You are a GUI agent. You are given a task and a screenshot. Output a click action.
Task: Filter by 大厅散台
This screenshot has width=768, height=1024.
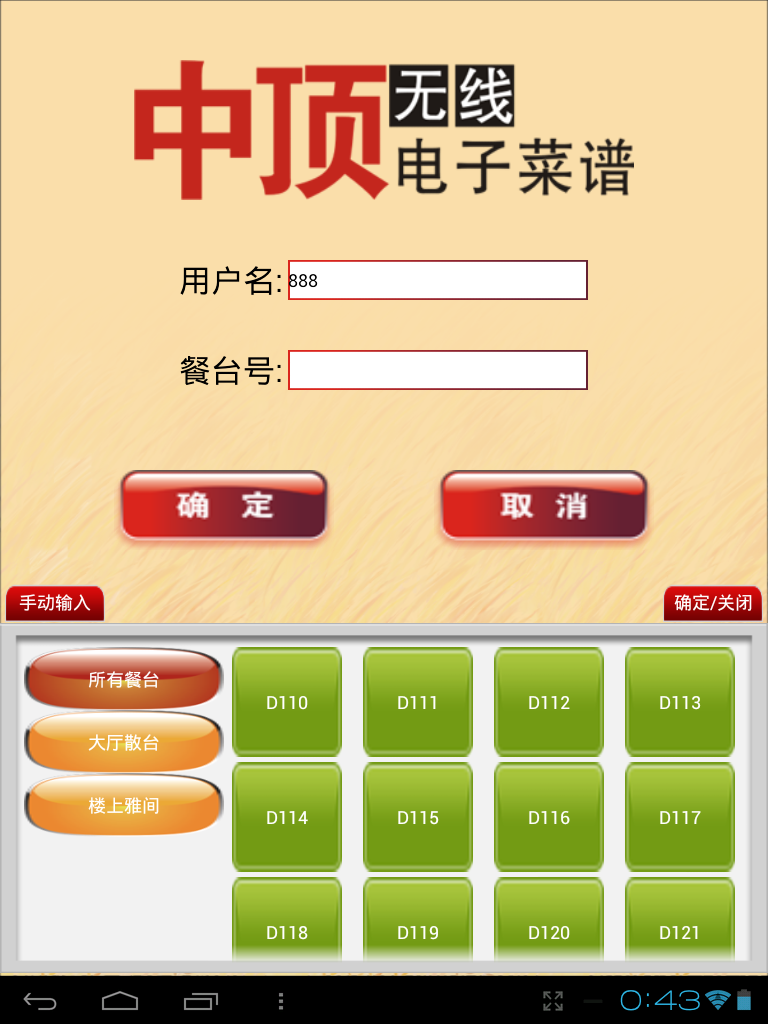[123, 742]
